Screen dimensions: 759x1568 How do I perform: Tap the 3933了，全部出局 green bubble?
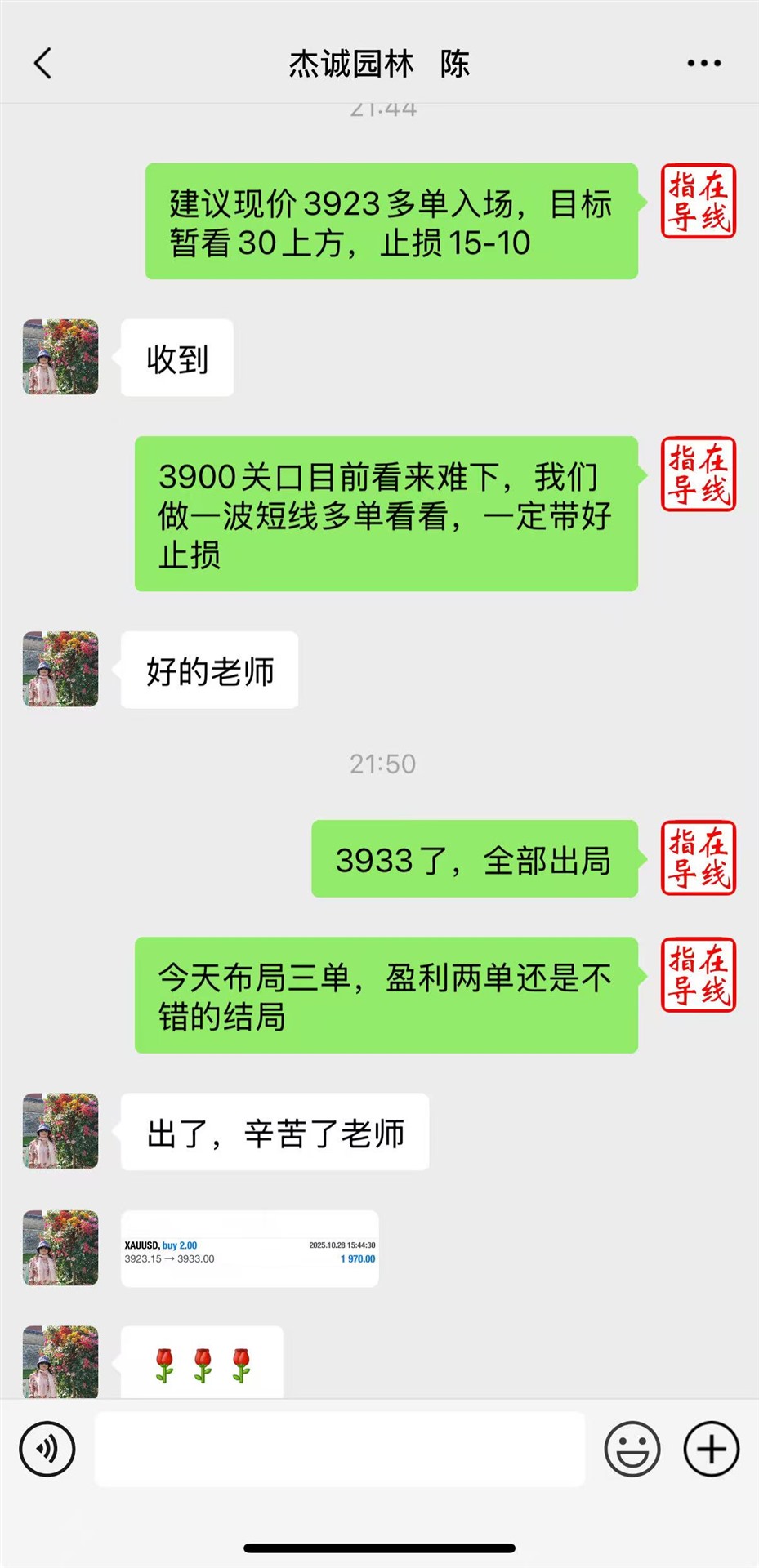coord(475,858)
